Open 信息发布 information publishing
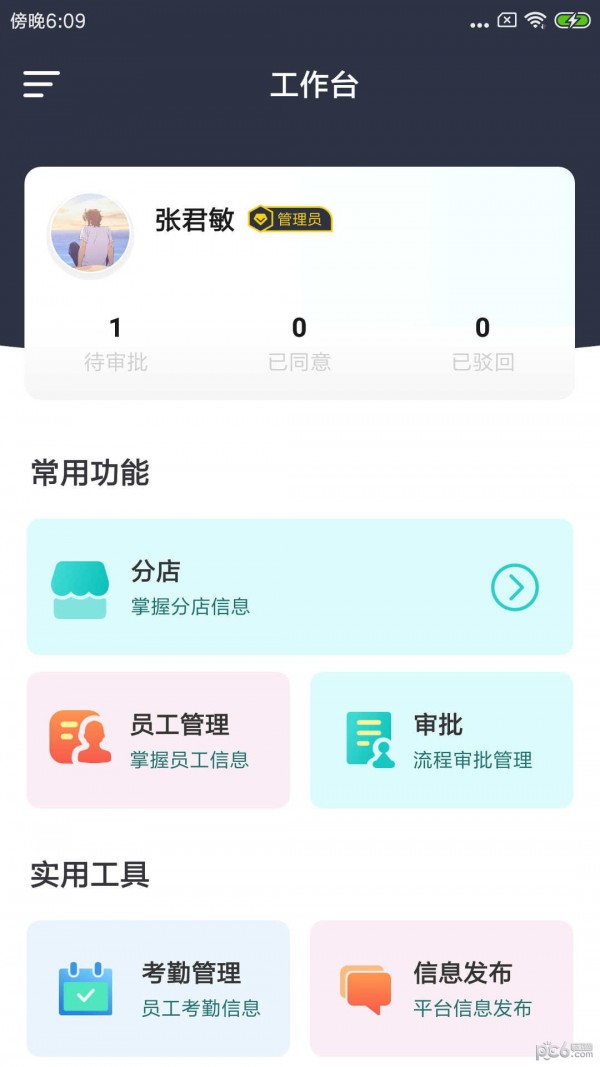Screen dimensions: 600x1067 441,988
